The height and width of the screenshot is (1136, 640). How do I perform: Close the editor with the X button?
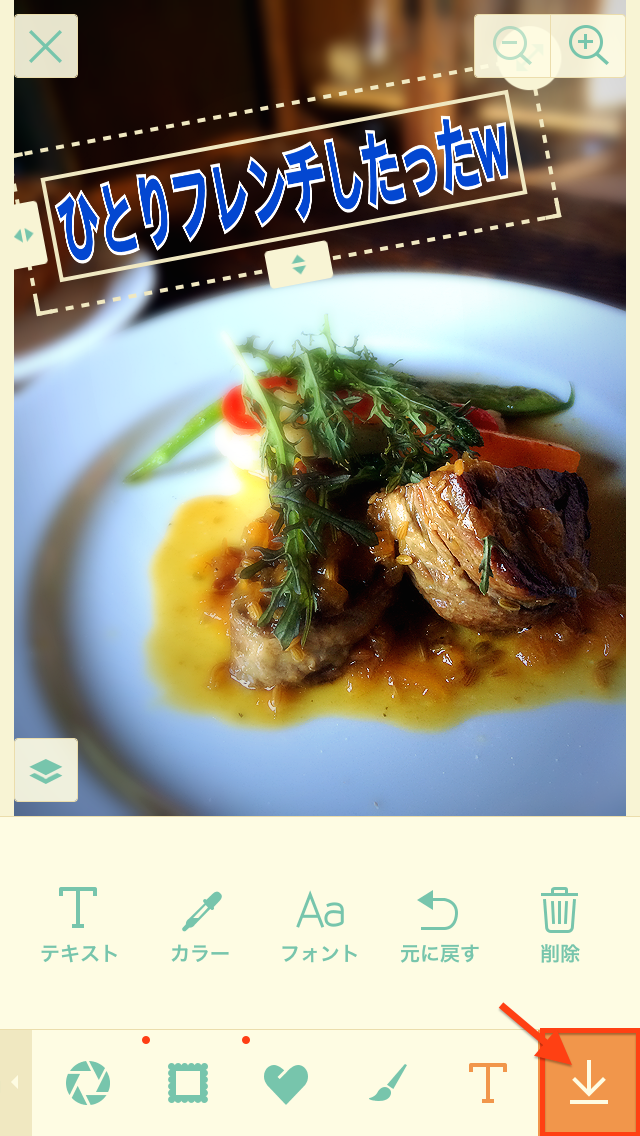pyautogui.click(x=46, y=46)
